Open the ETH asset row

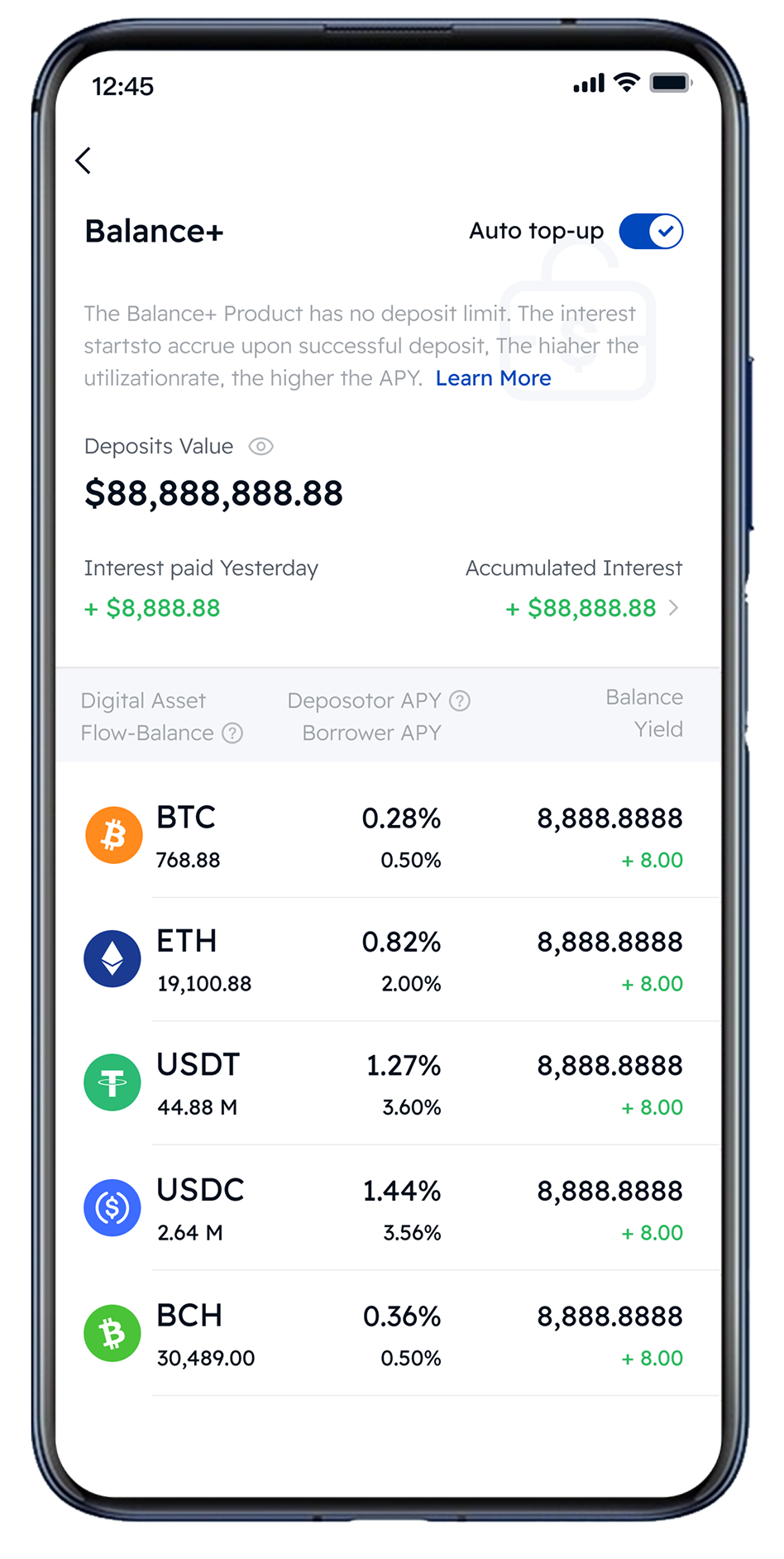point(385,961)
